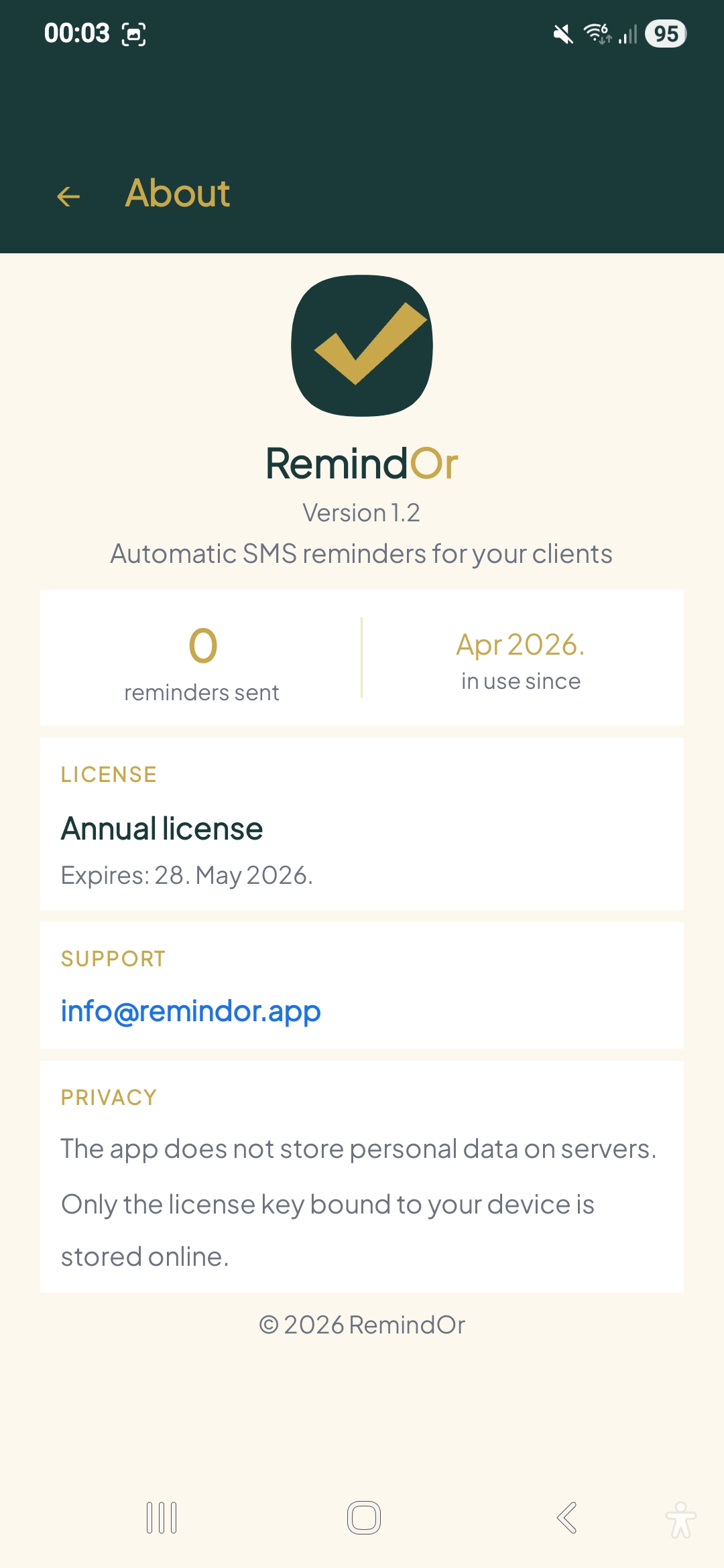This screenshot has width=724, height=1568.
Task: Tap the system back button
Action: pyautogui.click(x=566, y=1518)
